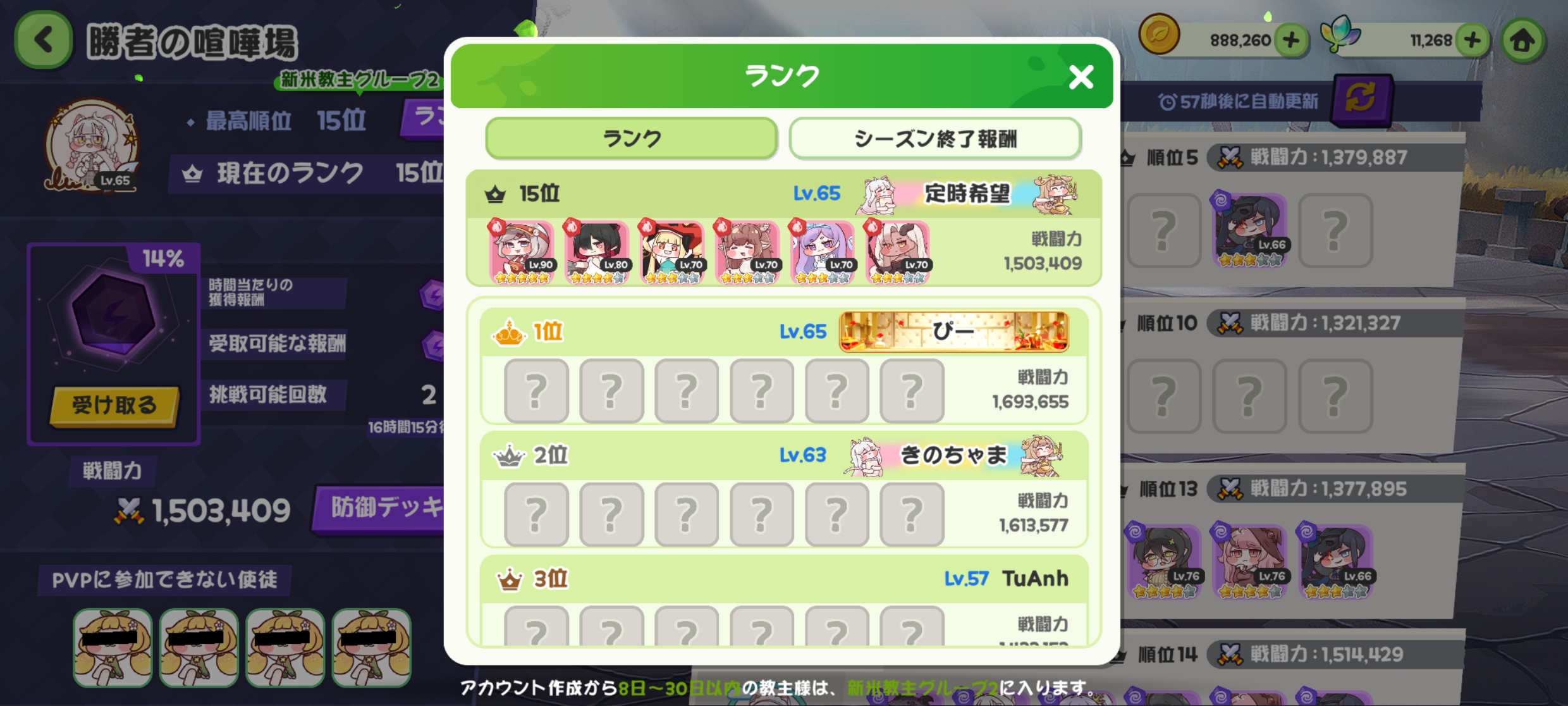Open the 防御デッキ setup

tap(383, 507)
